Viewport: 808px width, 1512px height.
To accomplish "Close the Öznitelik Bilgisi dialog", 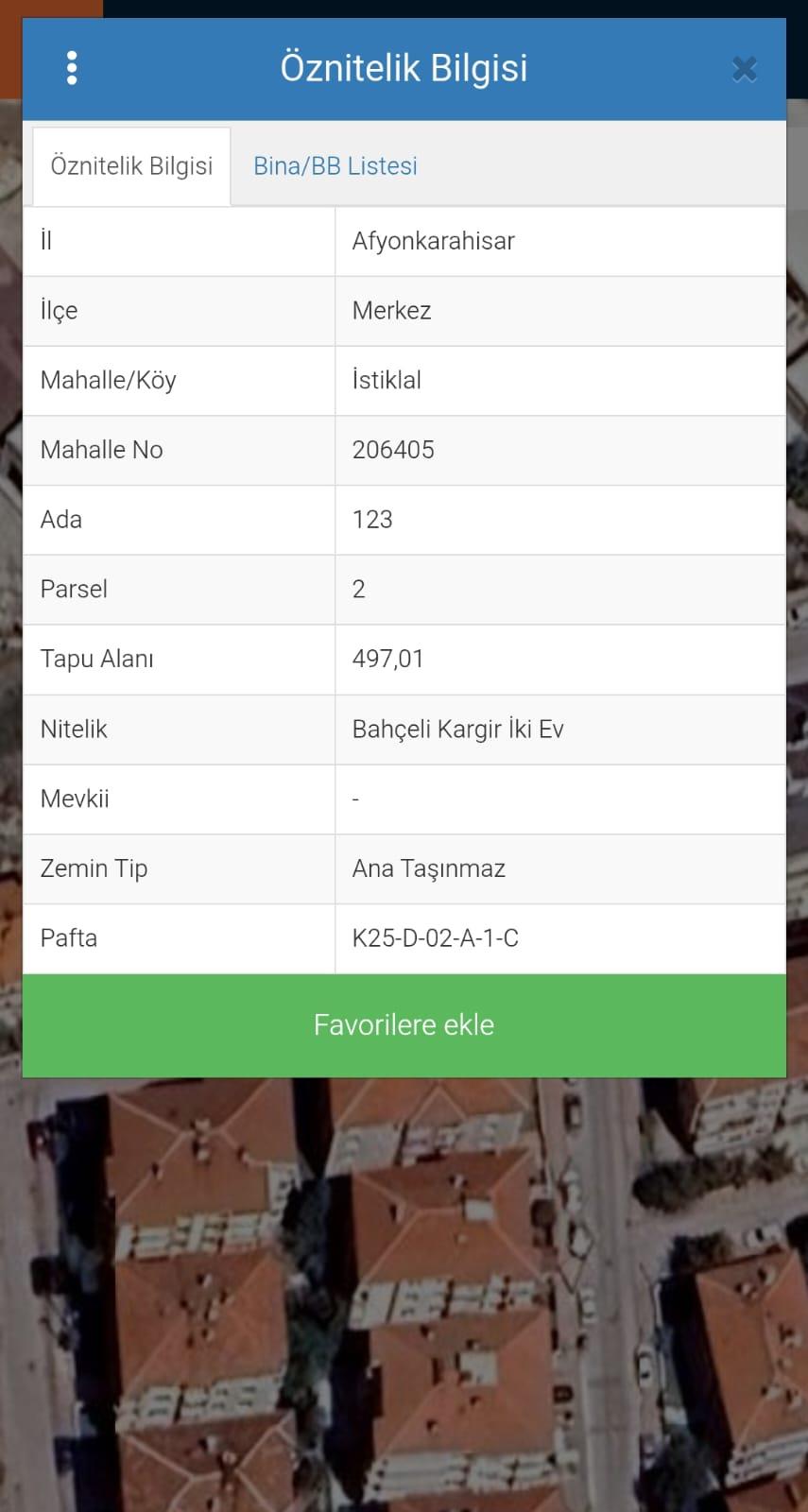I will coord(744,69).
